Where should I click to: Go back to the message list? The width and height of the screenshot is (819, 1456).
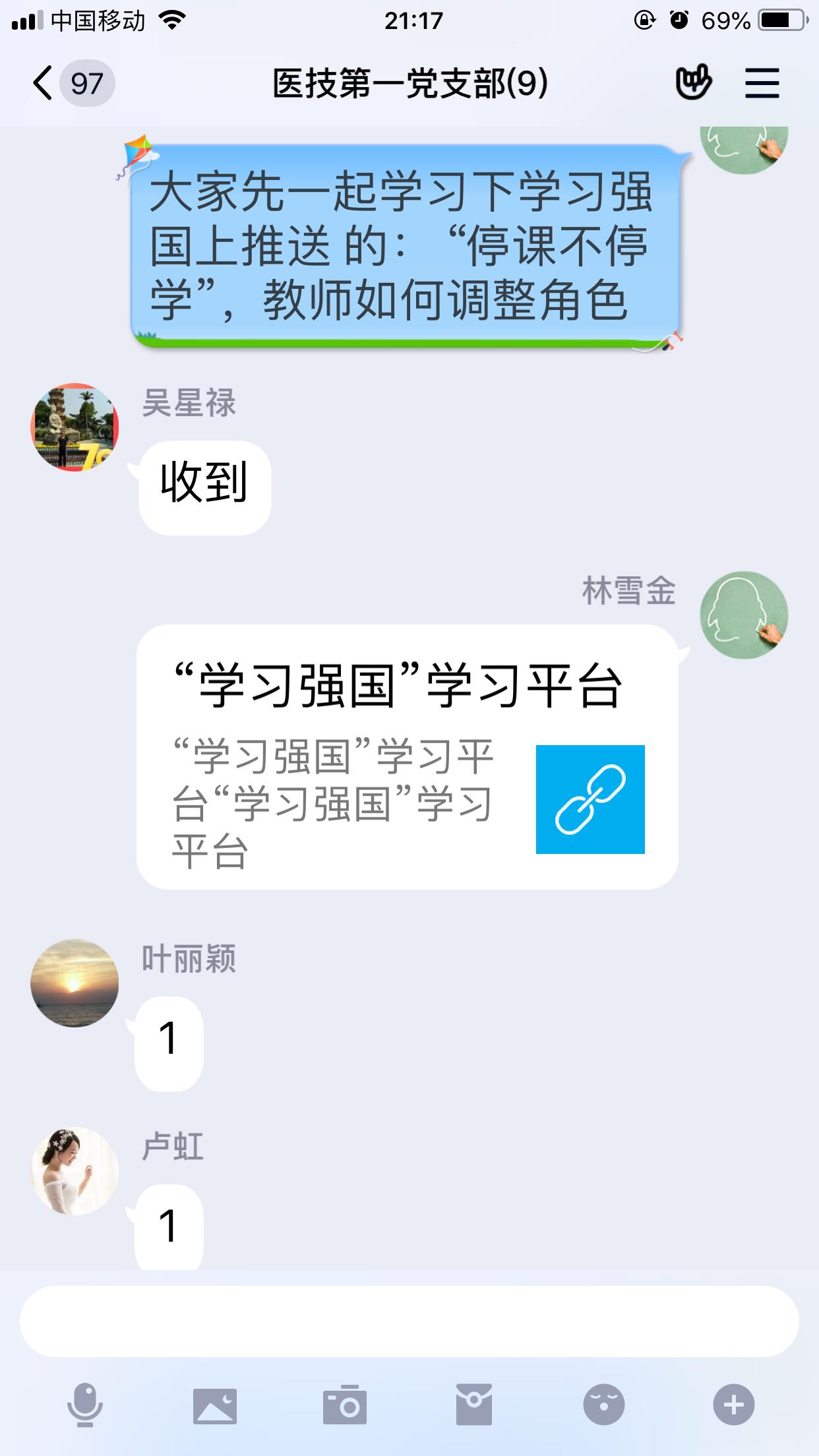coord(44,84)
